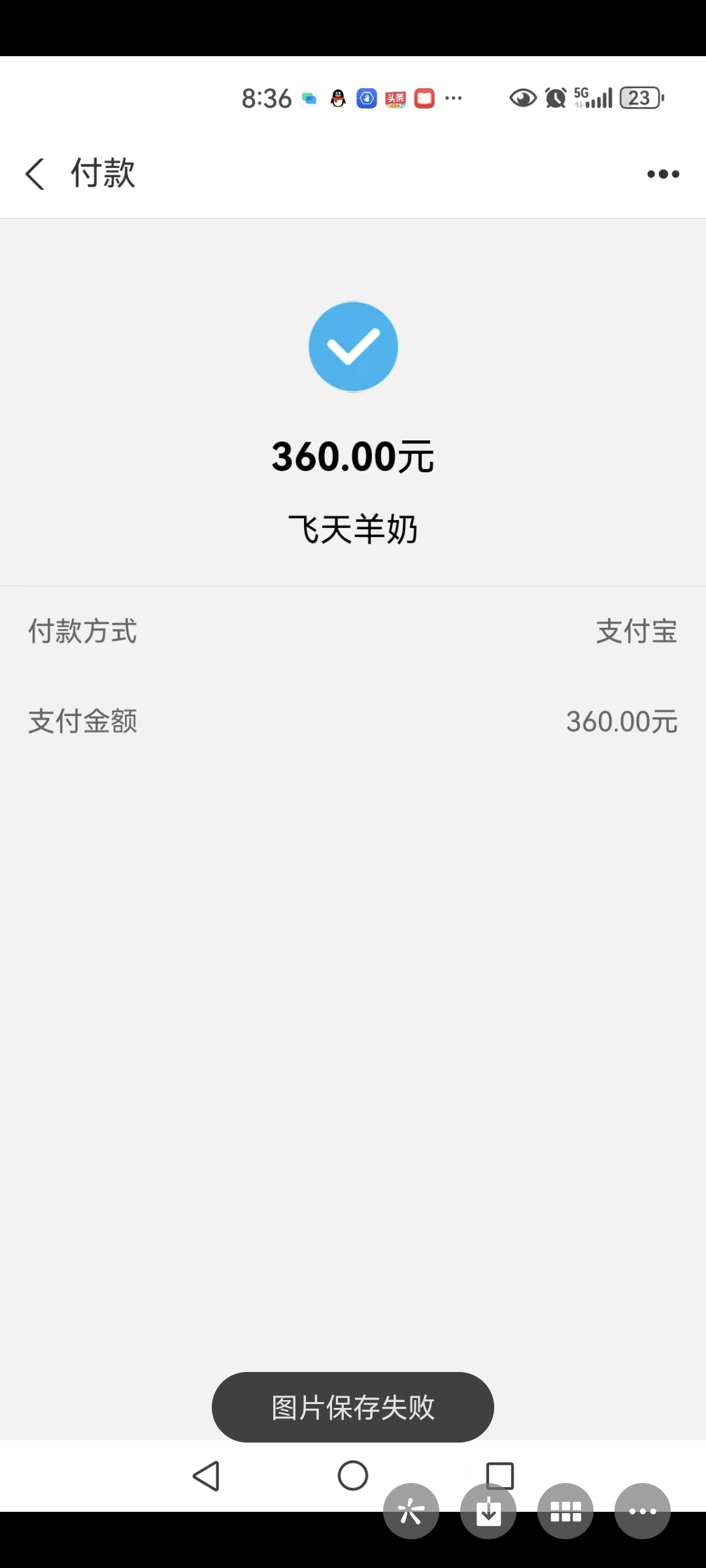
Task: Open the grid view of all pictures
Action: click(565, 1511)
